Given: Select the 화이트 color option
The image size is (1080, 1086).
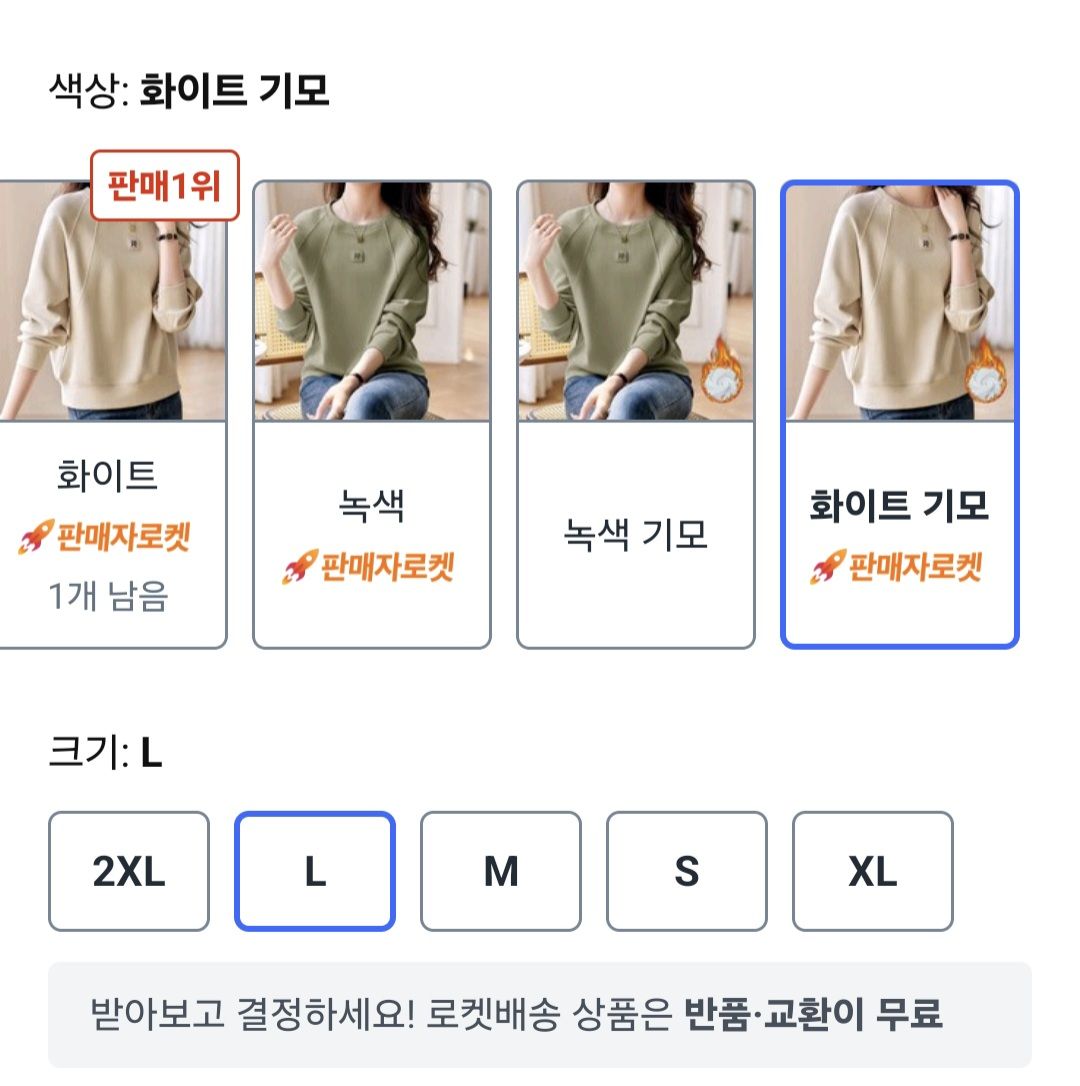Looking at the screenshot, I should click(108, 415).
